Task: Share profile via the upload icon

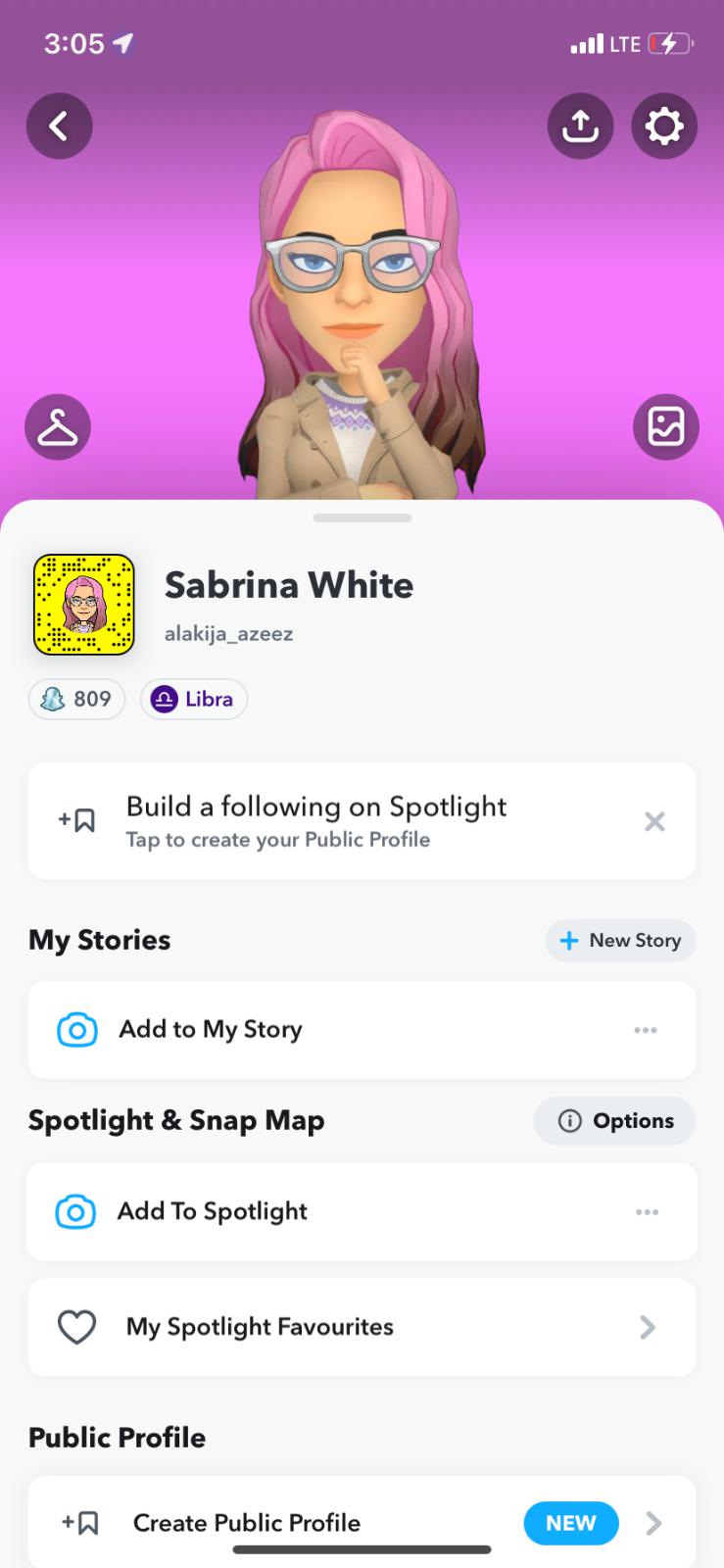Action: click(x=580, y=125)
